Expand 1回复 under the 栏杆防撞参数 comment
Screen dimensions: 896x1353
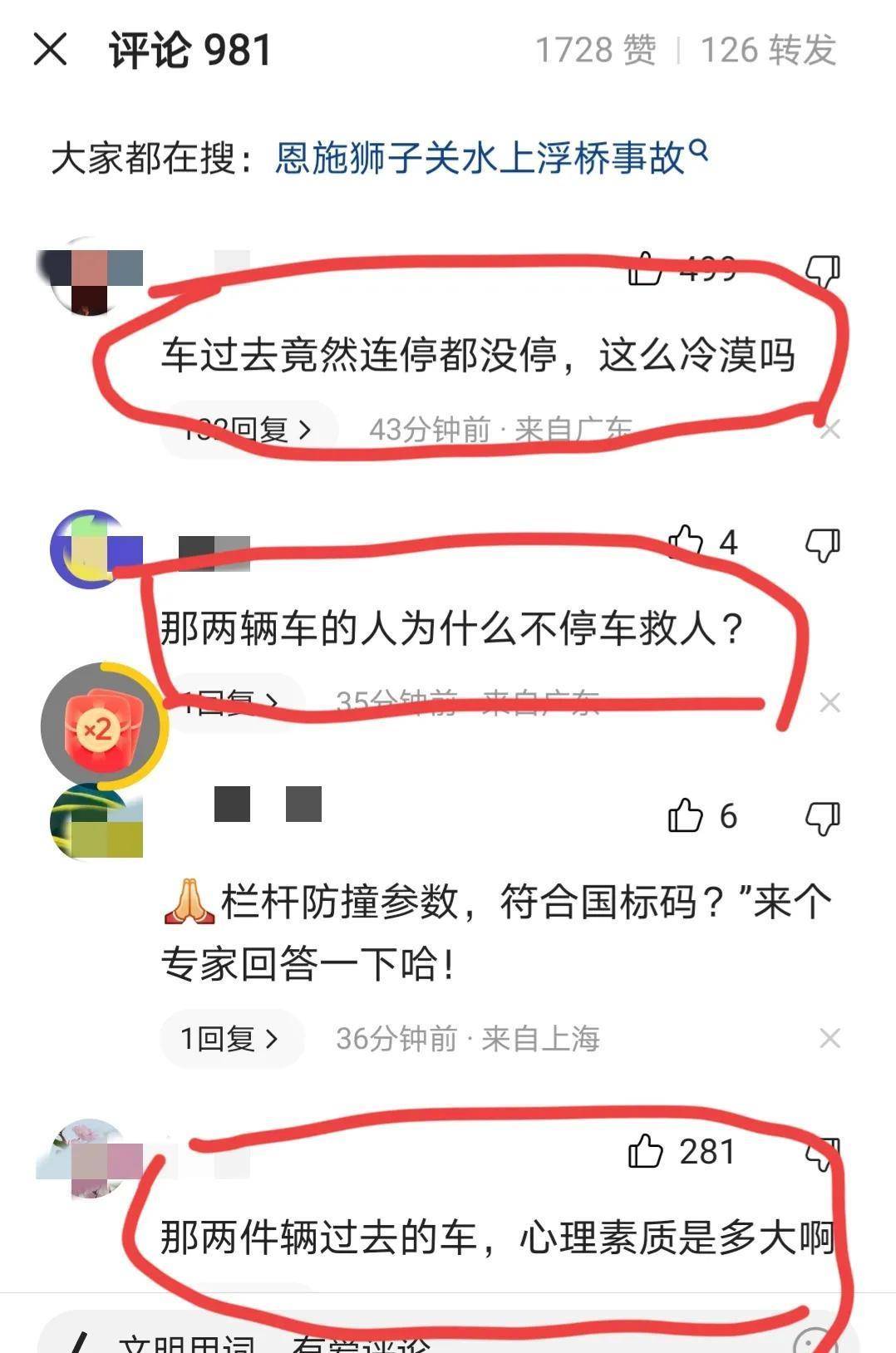[x=230, y=1038]
